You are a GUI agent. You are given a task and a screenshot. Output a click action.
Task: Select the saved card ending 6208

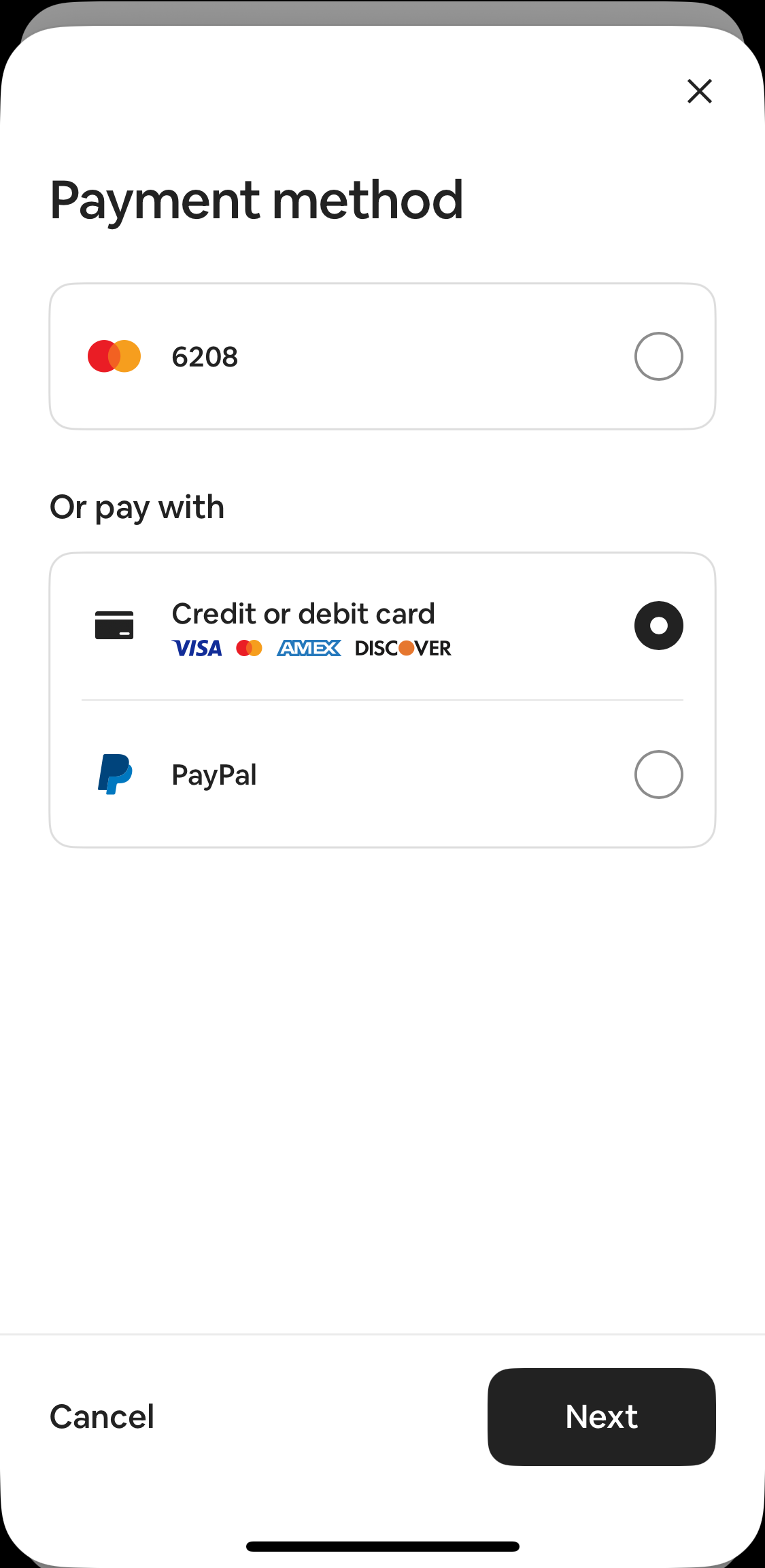click(658, 356)
